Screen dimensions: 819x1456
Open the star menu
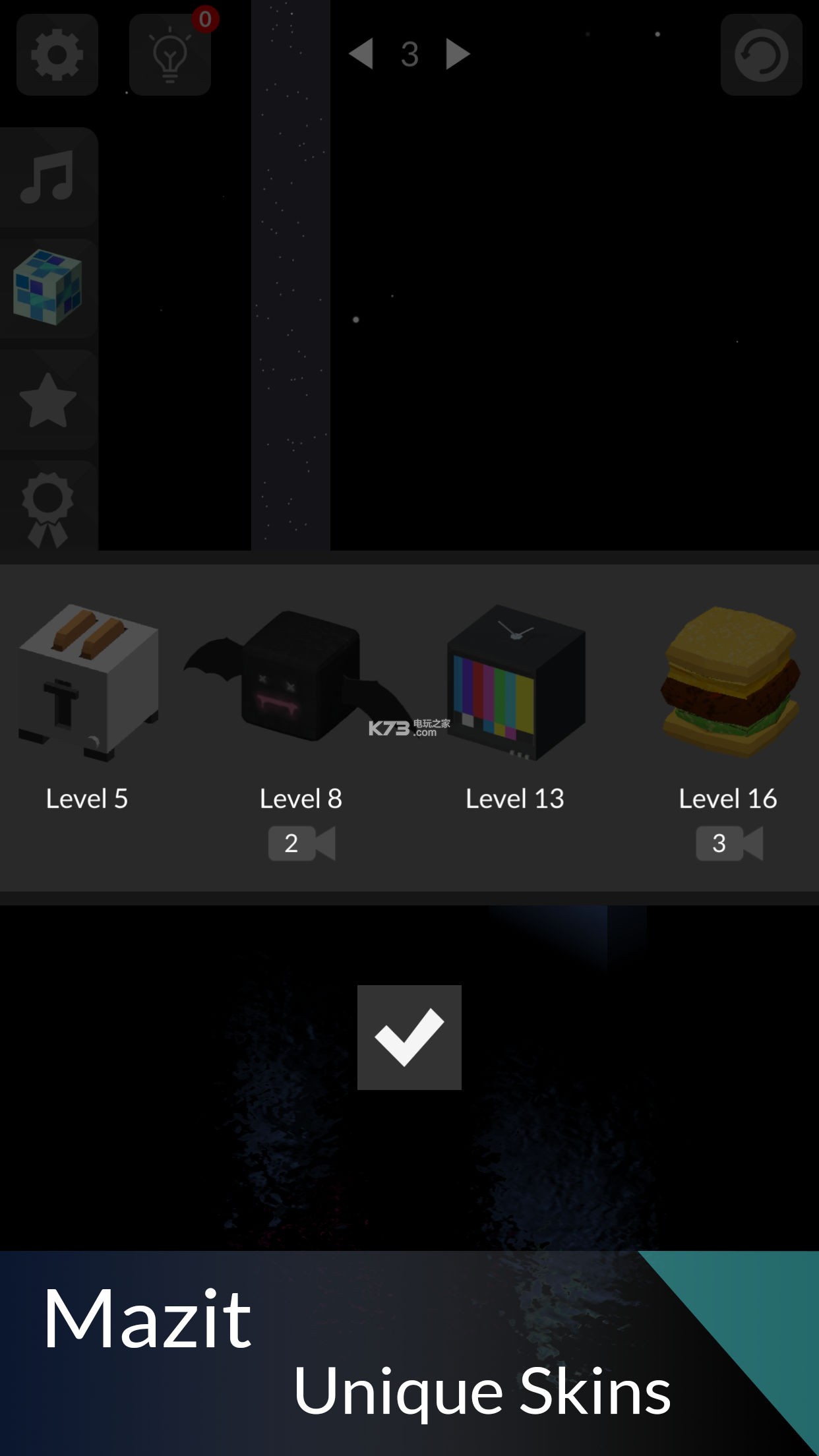point(47,400)
